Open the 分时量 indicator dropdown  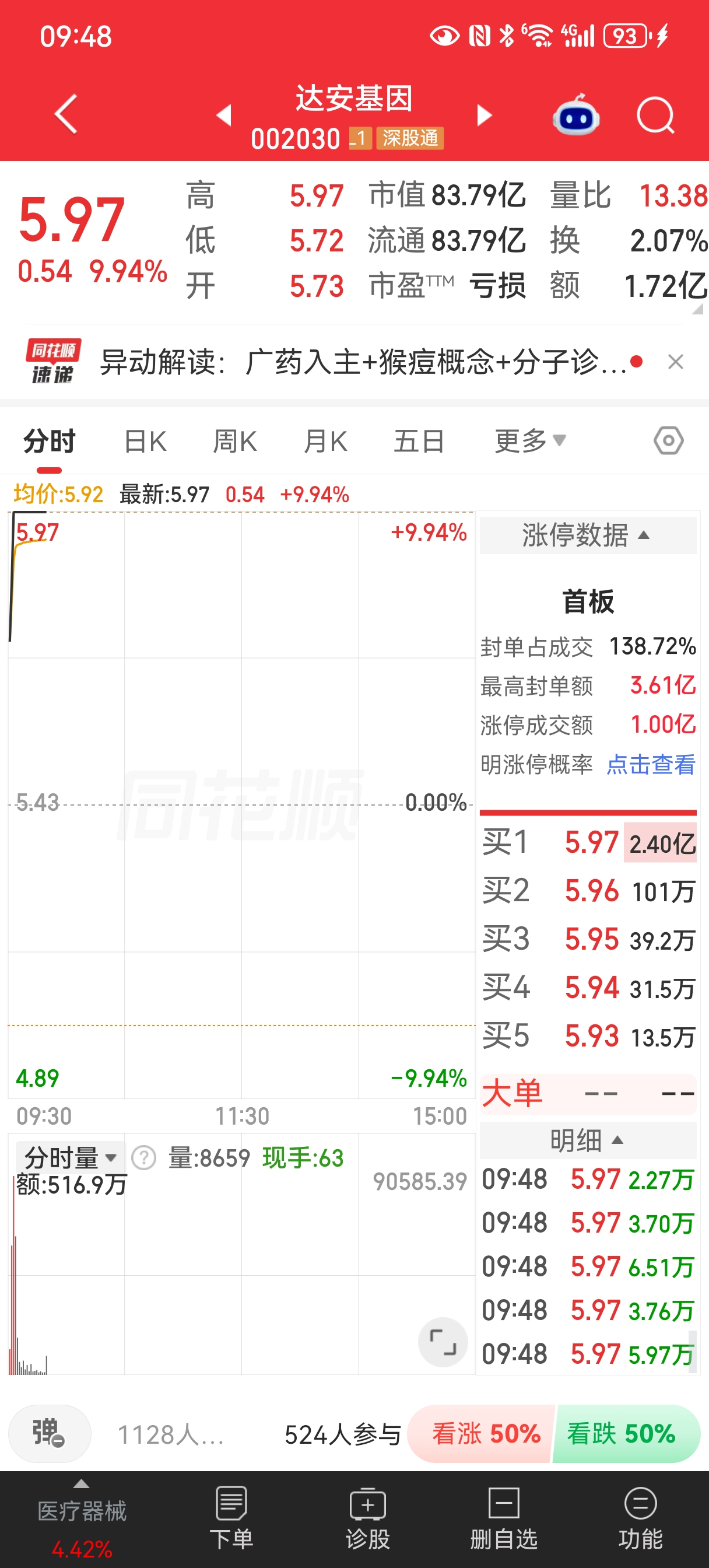[70, 1157]
